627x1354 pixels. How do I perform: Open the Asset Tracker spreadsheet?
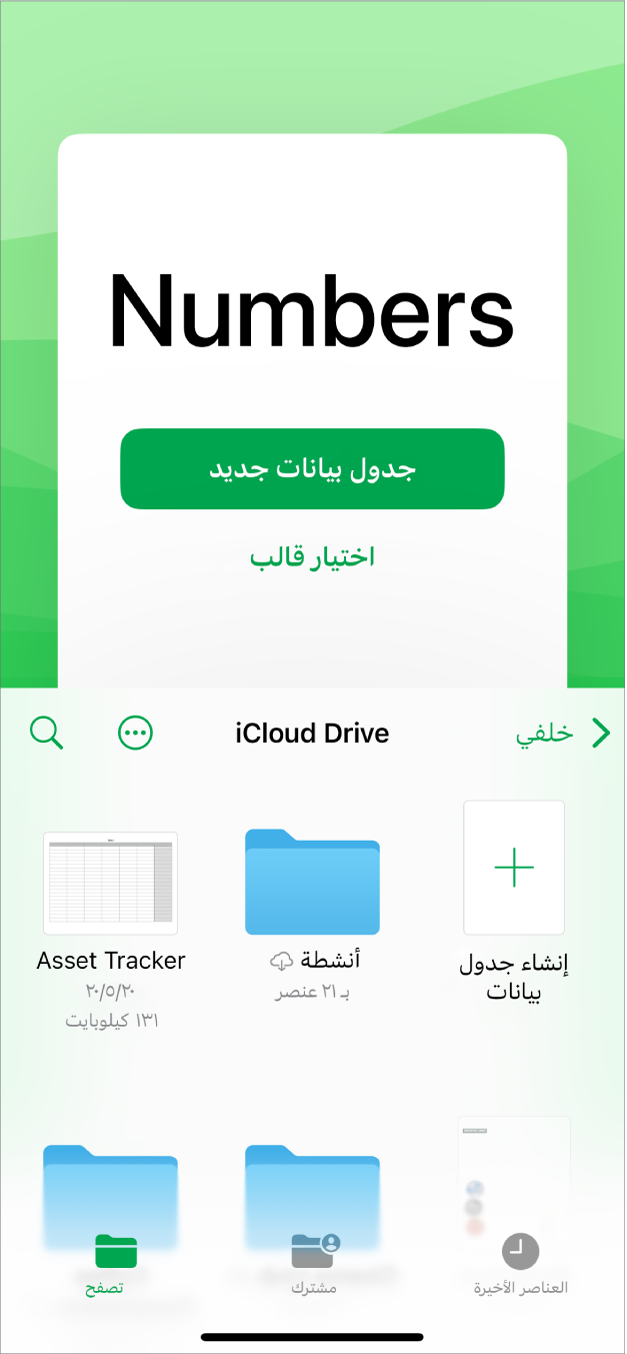point(111,883)
